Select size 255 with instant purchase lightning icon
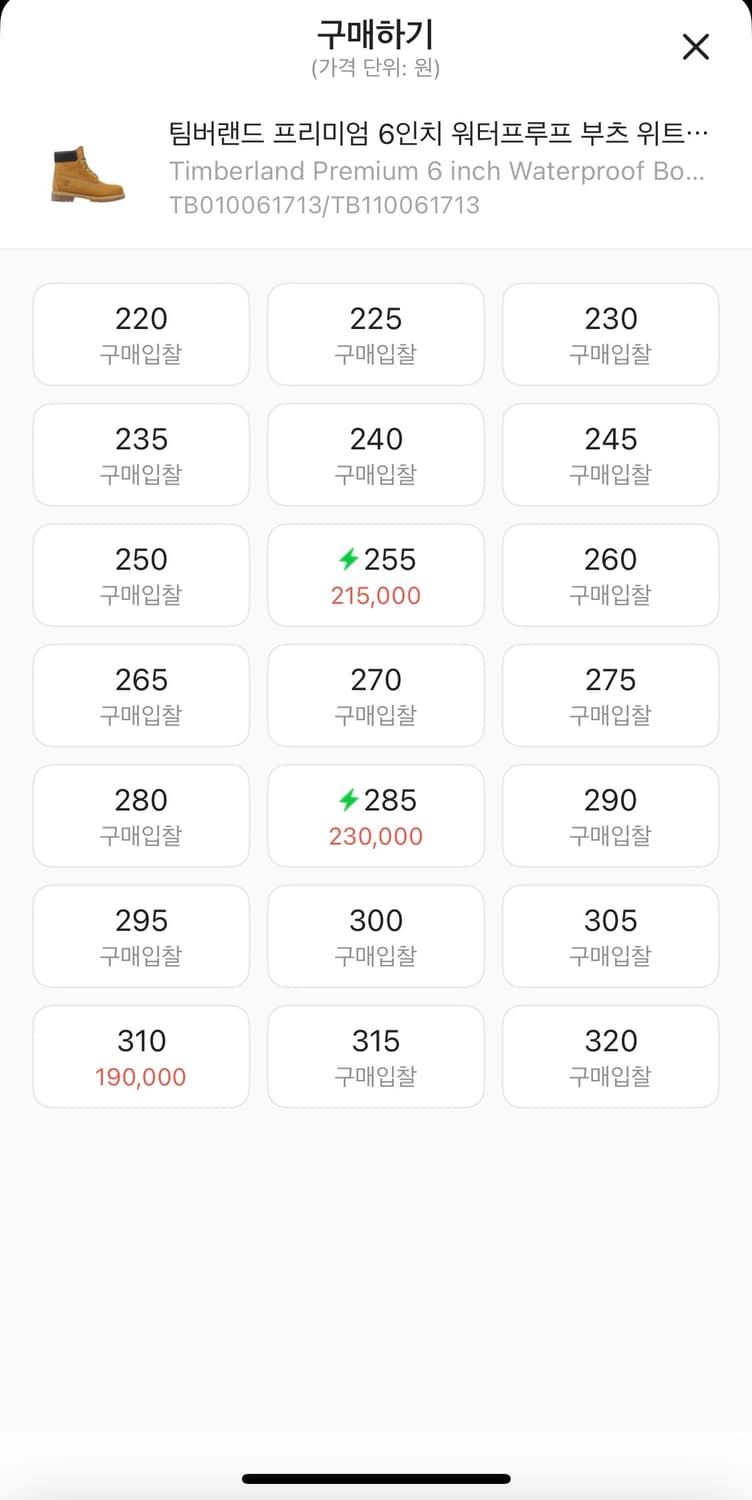Image resolution: width=752 pixels, height=1500 pixels. 375,575
